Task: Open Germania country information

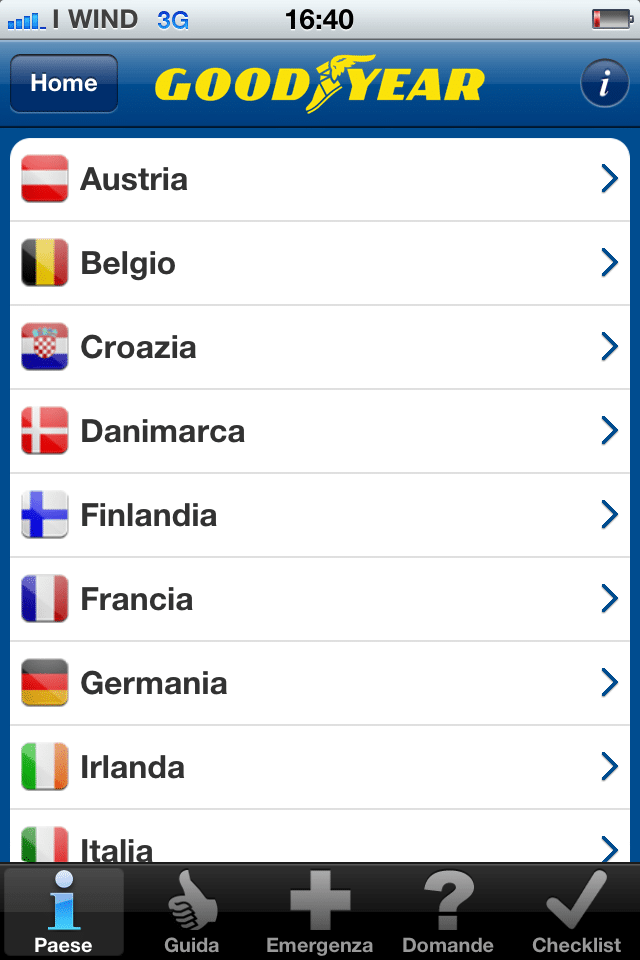Action: 320,684
